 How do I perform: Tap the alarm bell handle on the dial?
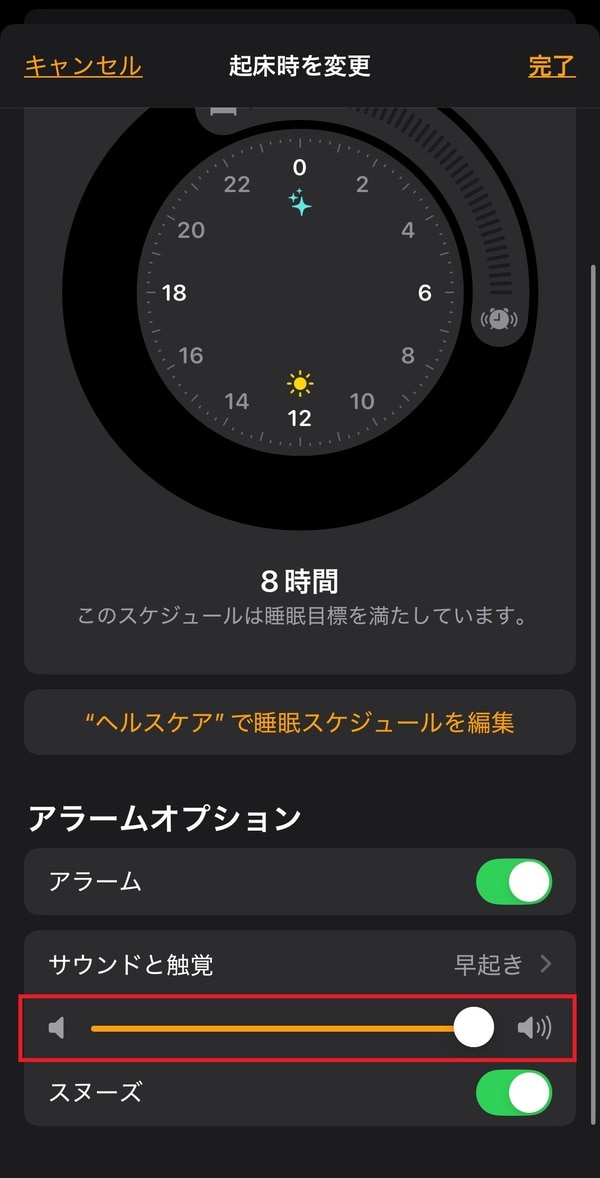tap(499, 319)
